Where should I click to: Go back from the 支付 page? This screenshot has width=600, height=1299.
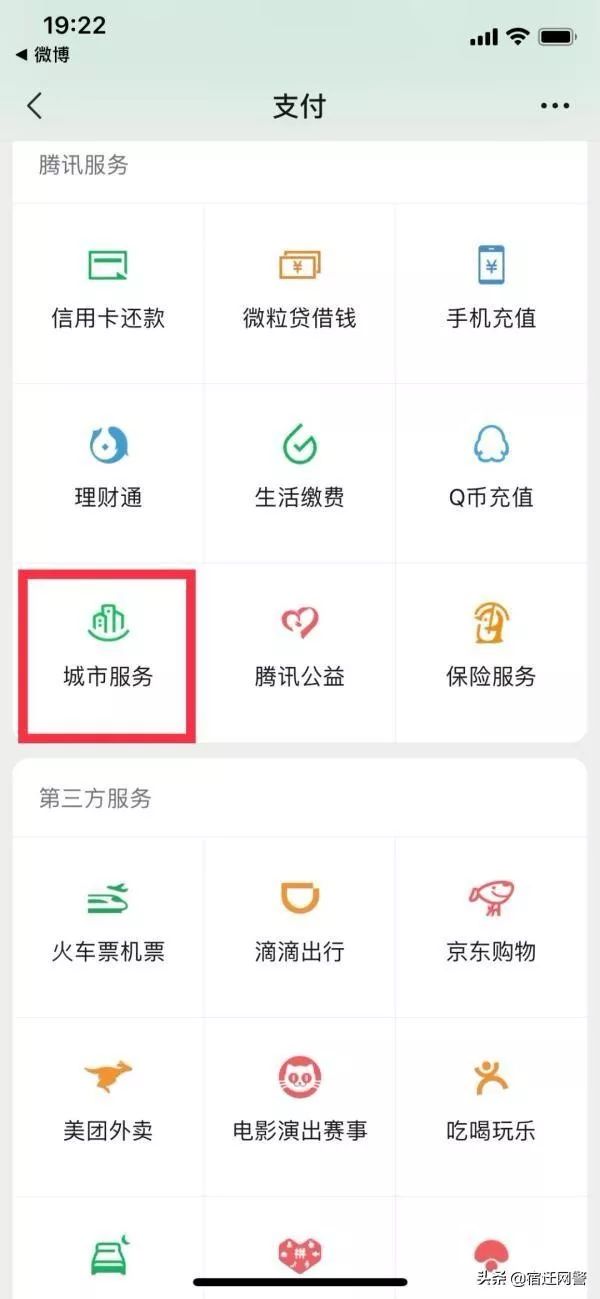coord(36,106)
